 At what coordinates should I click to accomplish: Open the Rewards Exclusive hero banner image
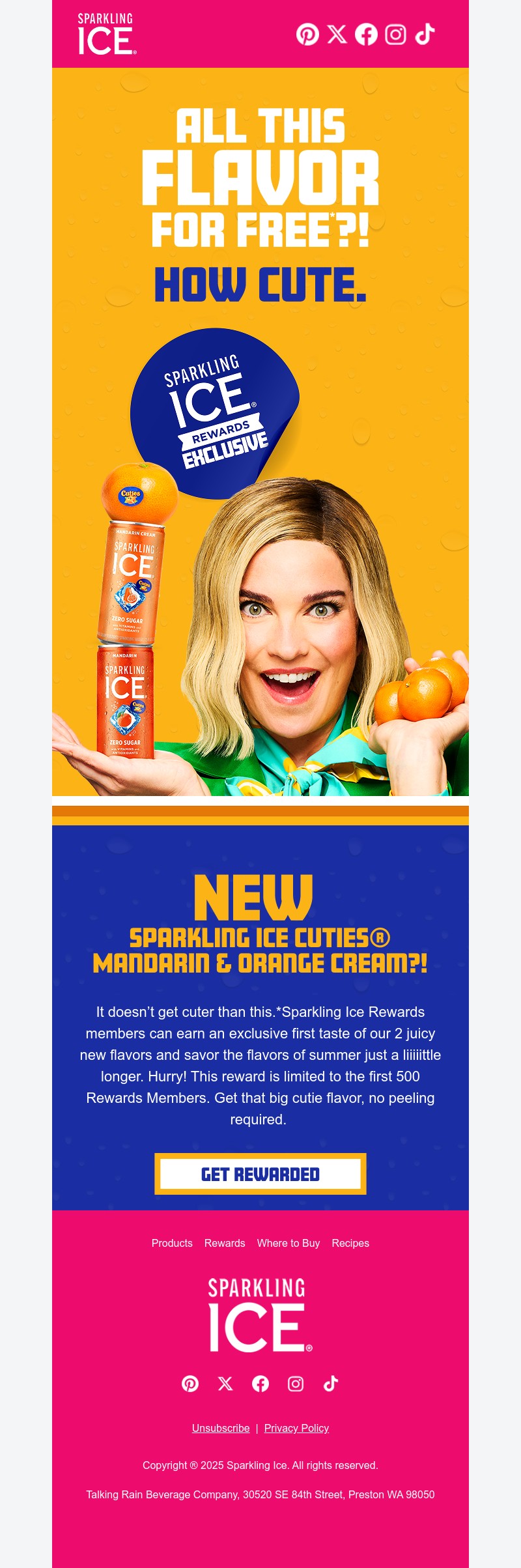click(260, 456)
